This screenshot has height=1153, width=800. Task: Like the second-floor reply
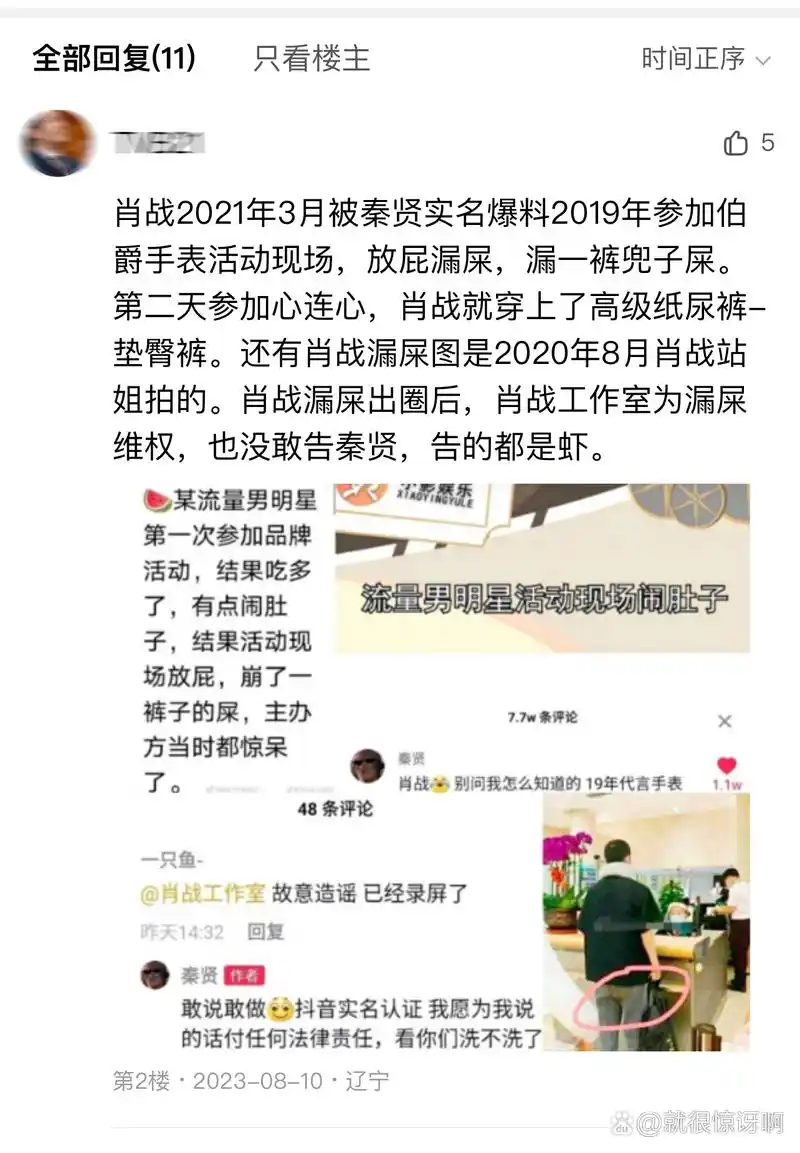pyautogui.click(x=737, y=144)
